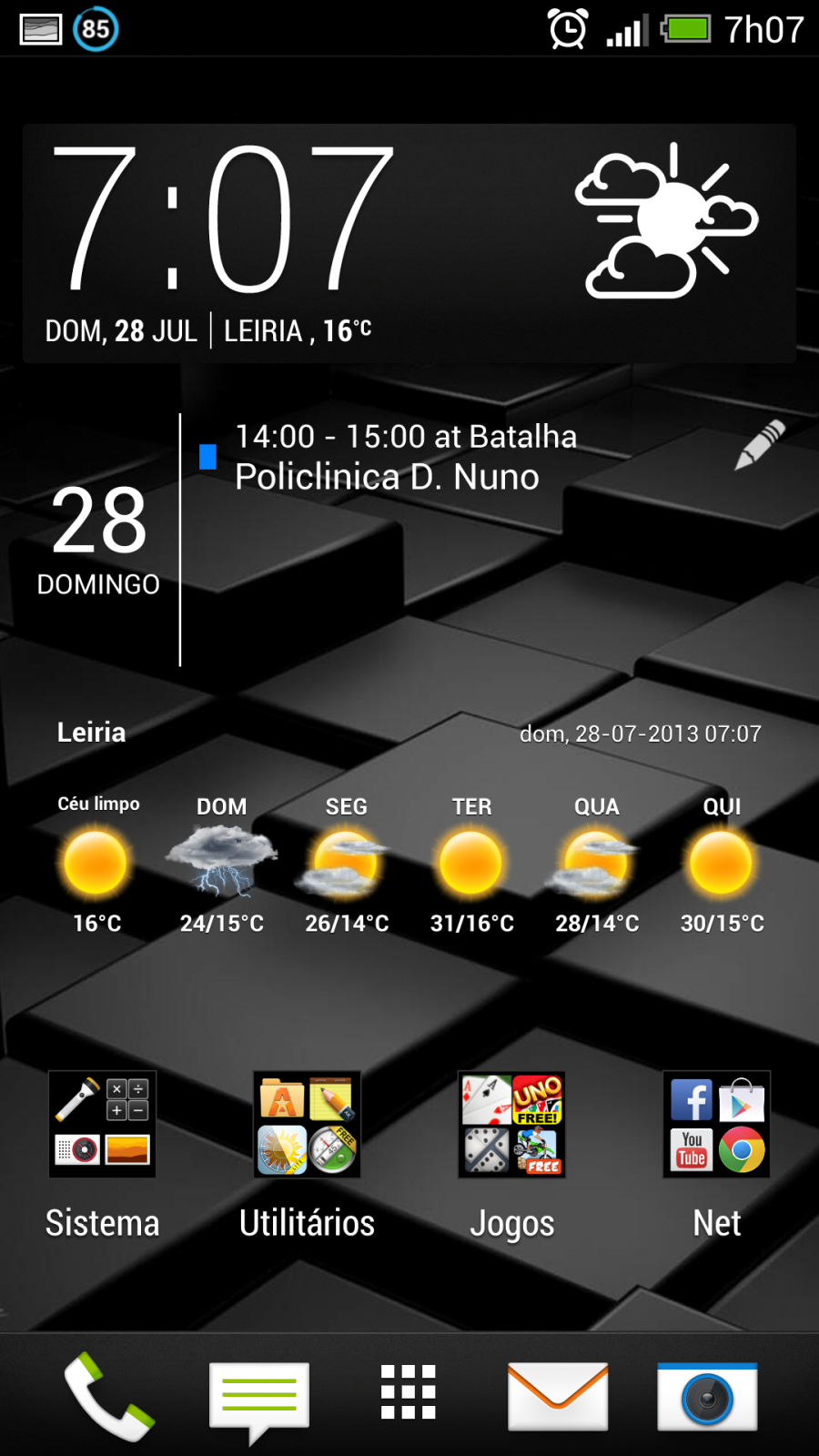
Task: Open the Policlinica D. Nuno calendar event
Action: 405,457
